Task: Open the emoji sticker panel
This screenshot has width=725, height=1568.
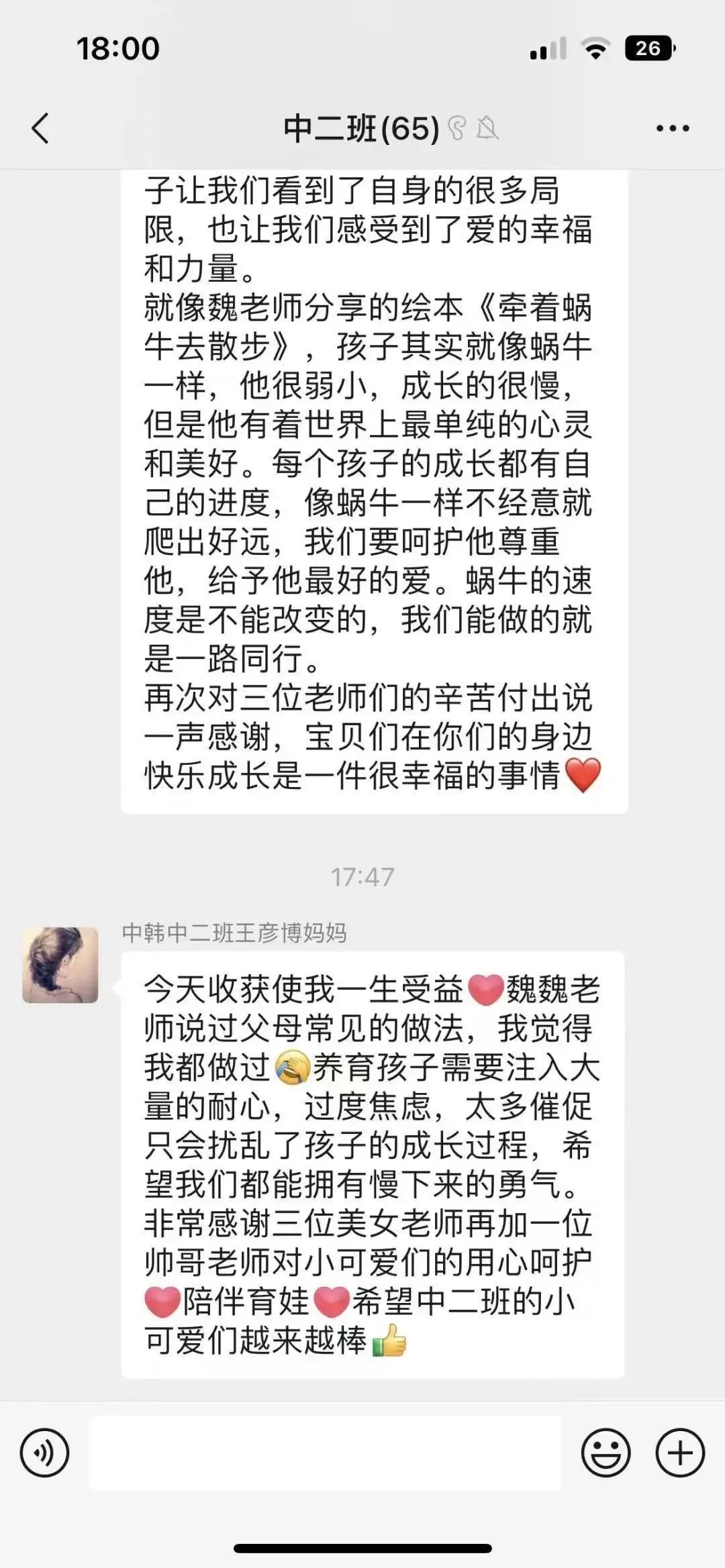Action: coord(606,1453)
